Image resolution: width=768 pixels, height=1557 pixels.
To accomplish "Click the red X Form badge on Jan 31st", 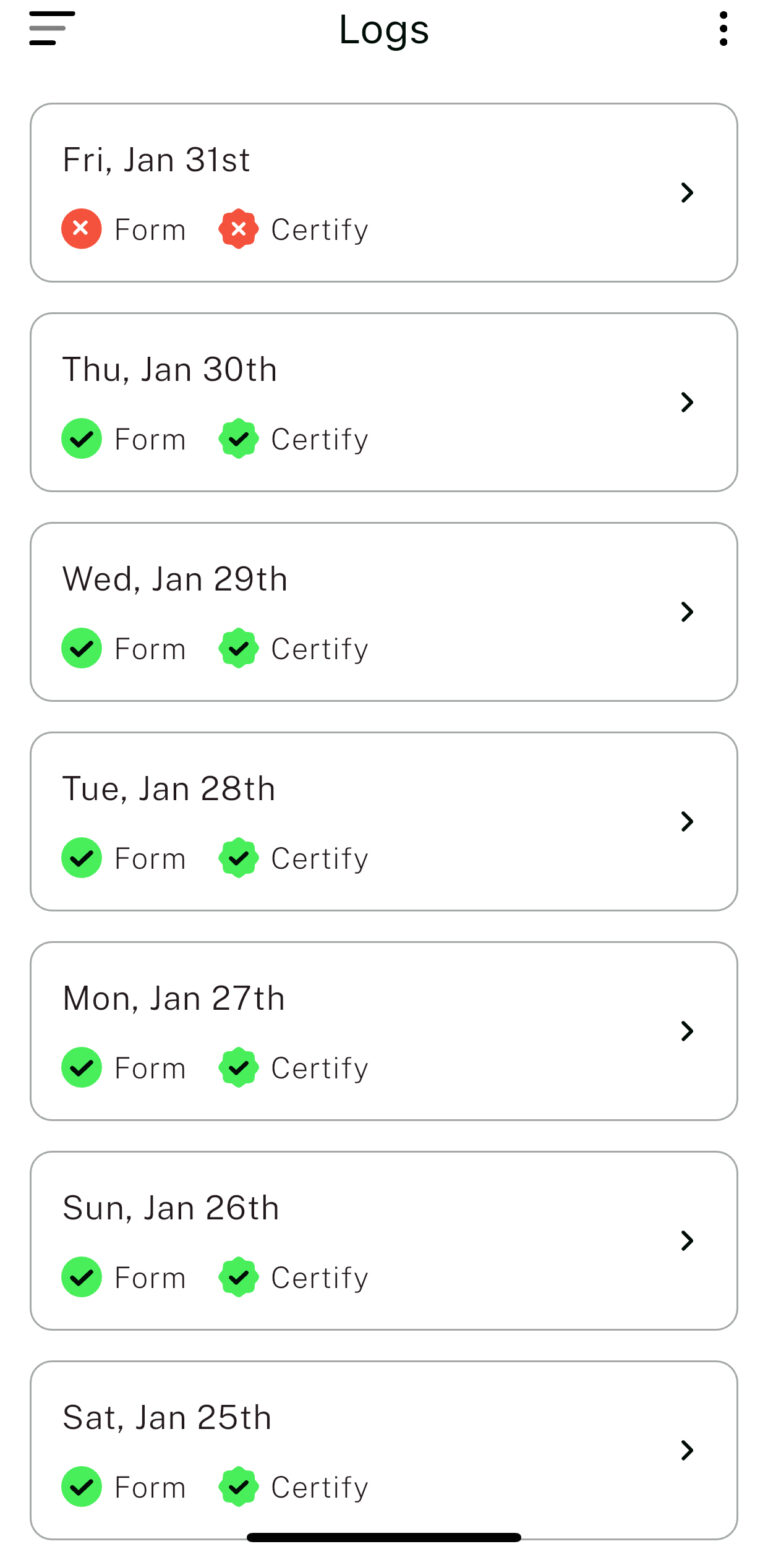I will pos(81,229).
